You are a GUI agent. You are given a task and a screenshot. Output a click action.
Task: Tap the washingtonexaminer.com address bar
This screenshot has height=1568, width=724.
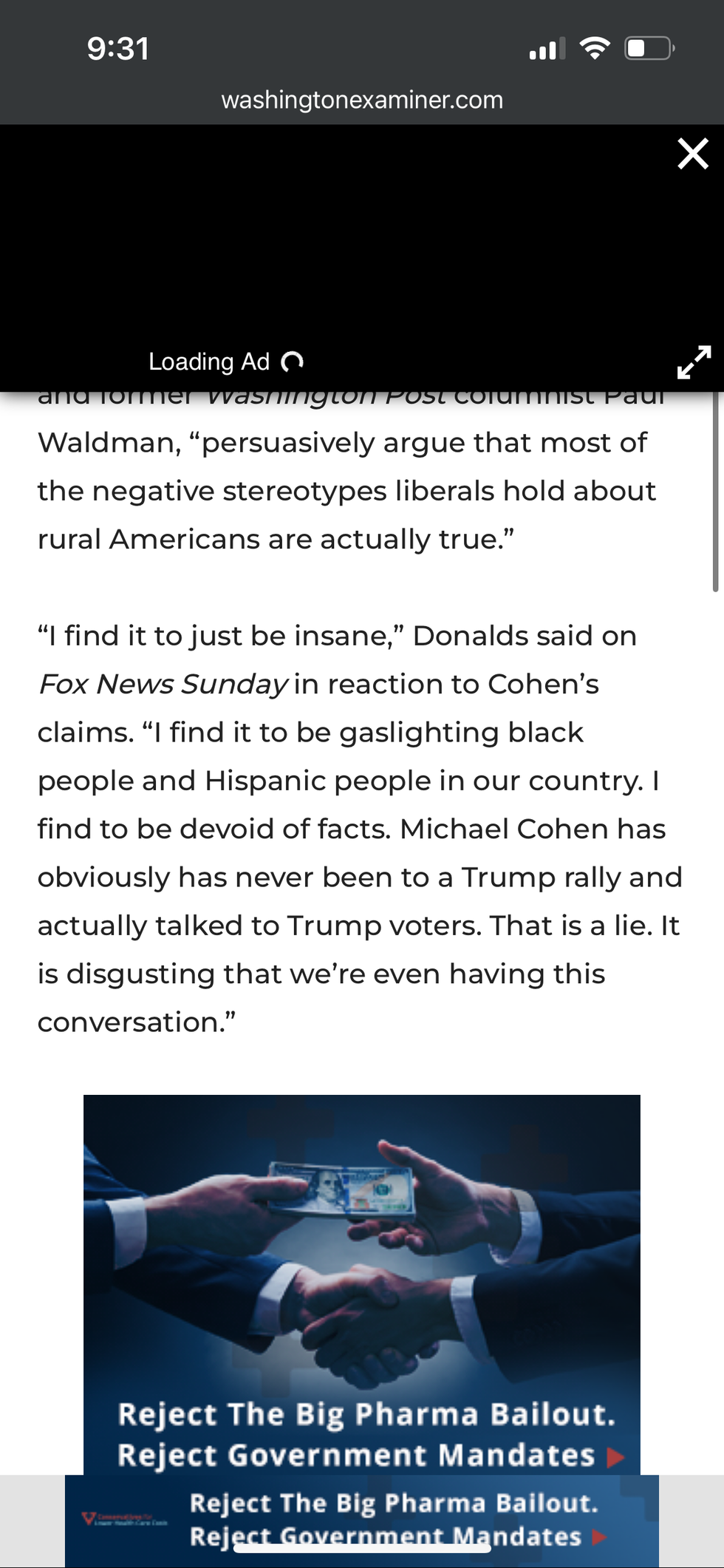click(361, 100)
